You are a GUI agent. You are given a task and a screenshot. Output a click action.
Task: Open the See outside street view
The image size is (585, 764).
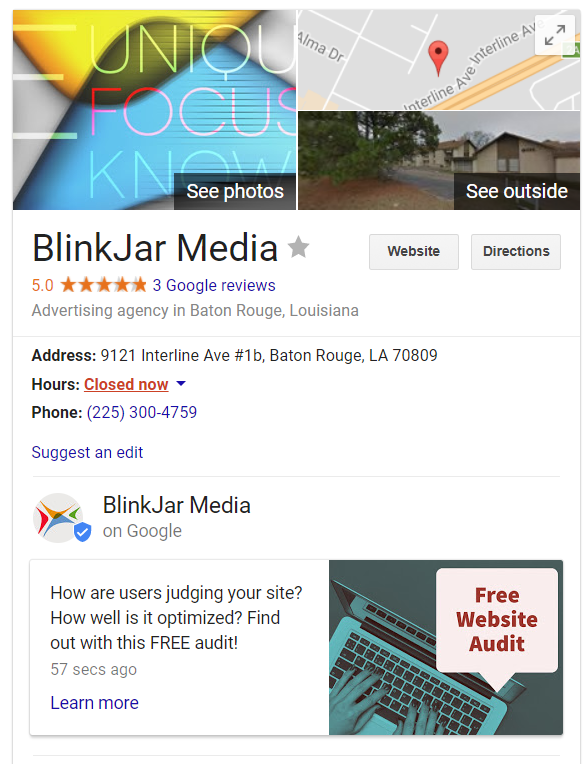pyautogui.click(x=516, y=191)
